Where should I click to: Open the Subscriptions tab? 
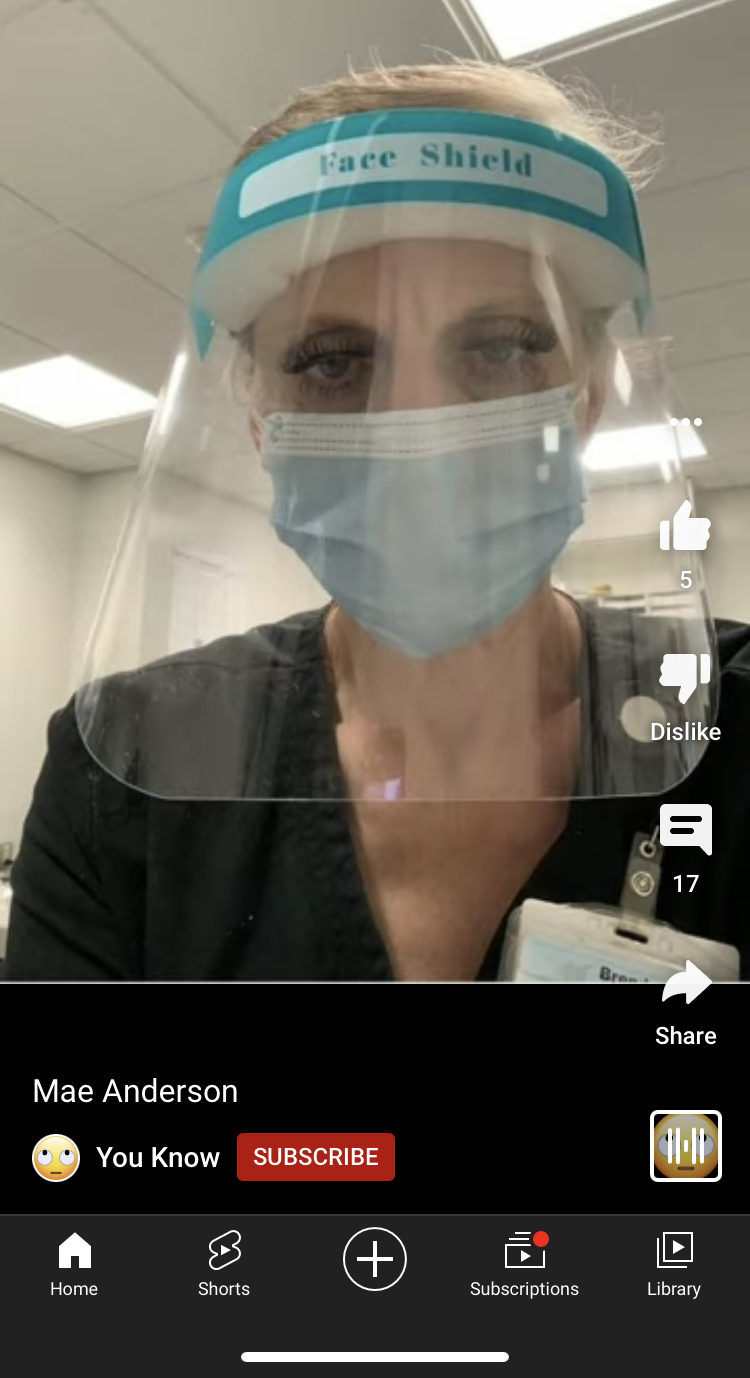point(524,1265)
